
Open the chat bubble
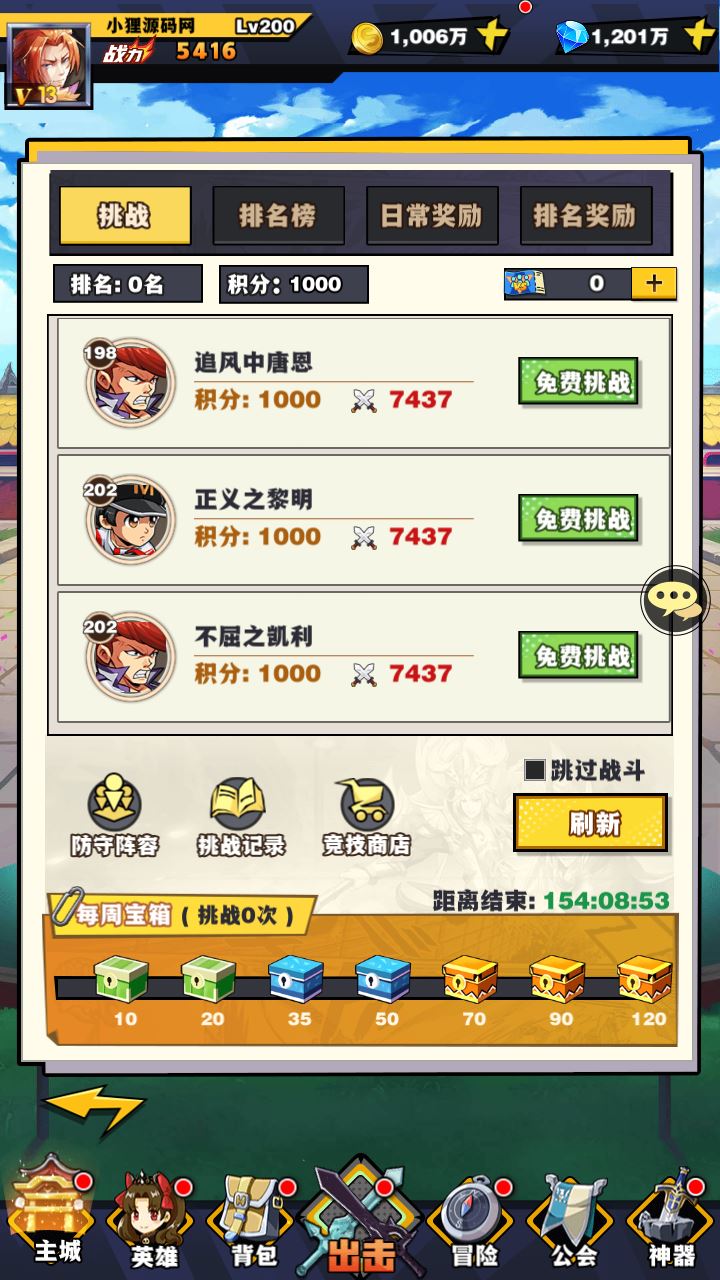pos(674,600)
